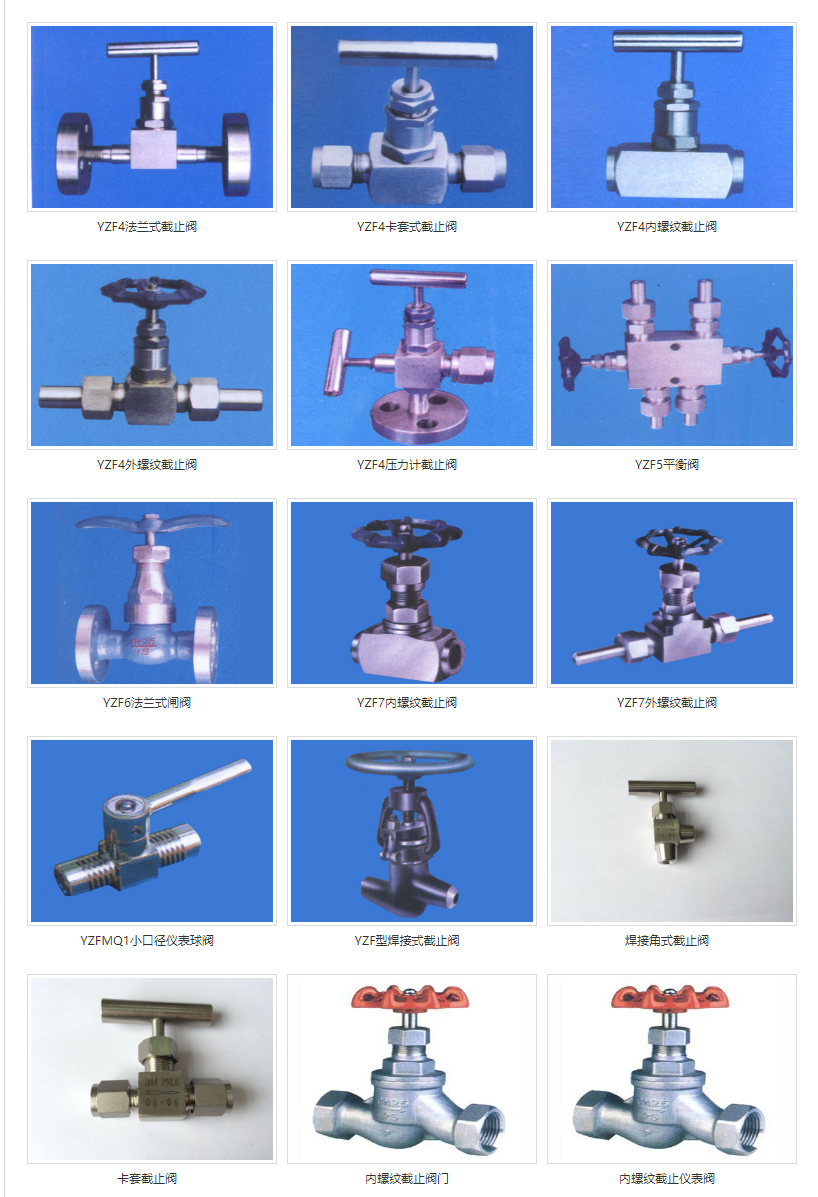Select the YZF7内螺纹截止阀 product
This screenshot has height=1197, width=818.
coord(411,593)
